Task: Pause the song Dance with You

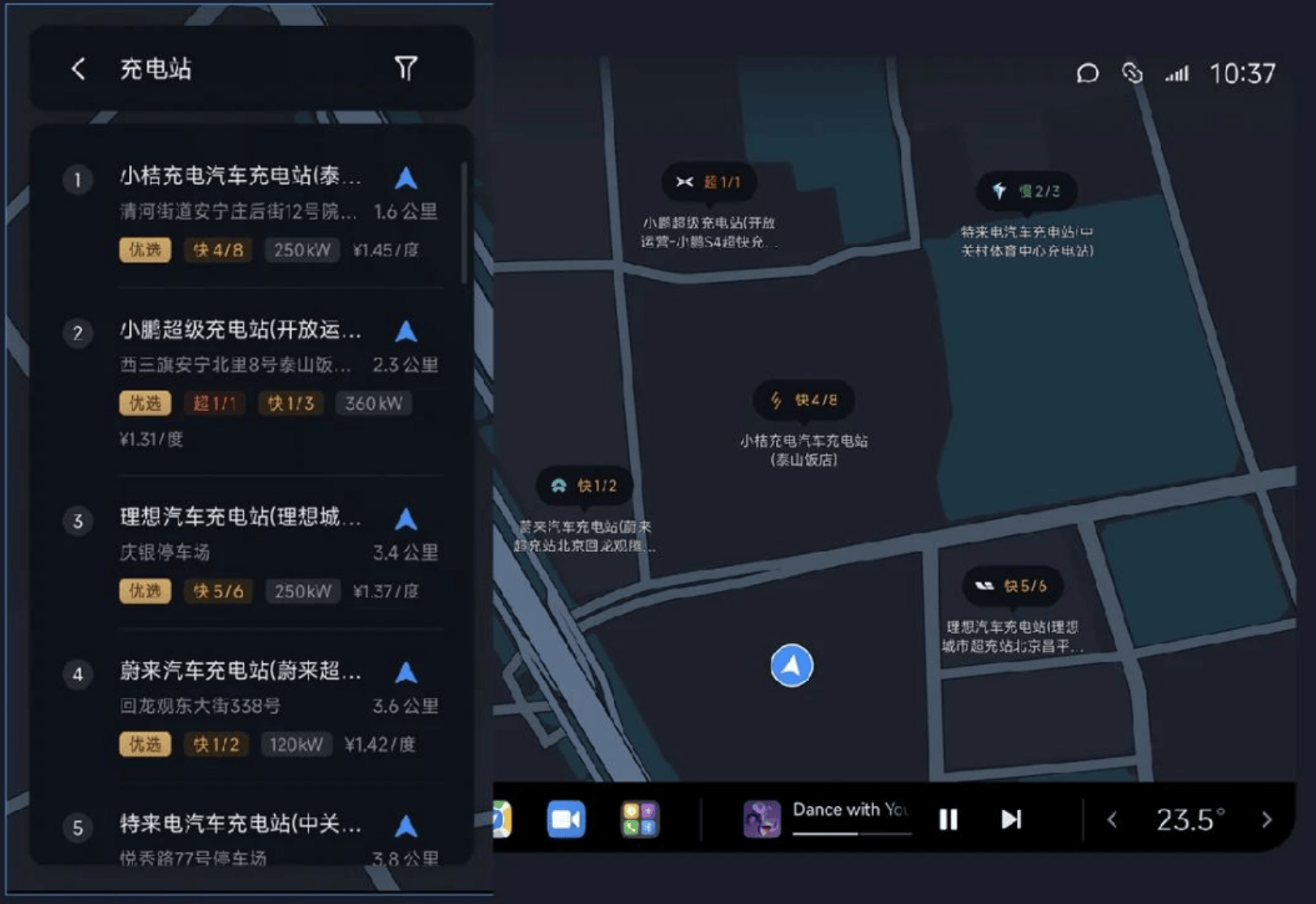Action: coord(948,820)
